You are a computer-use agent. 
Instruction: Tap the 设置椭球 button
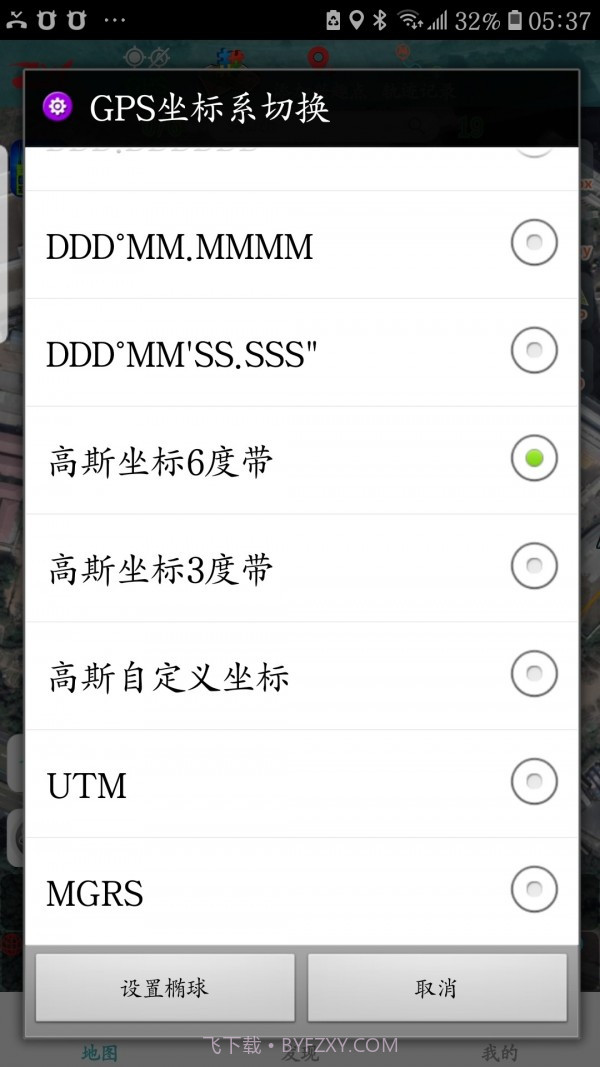point(165,988)
